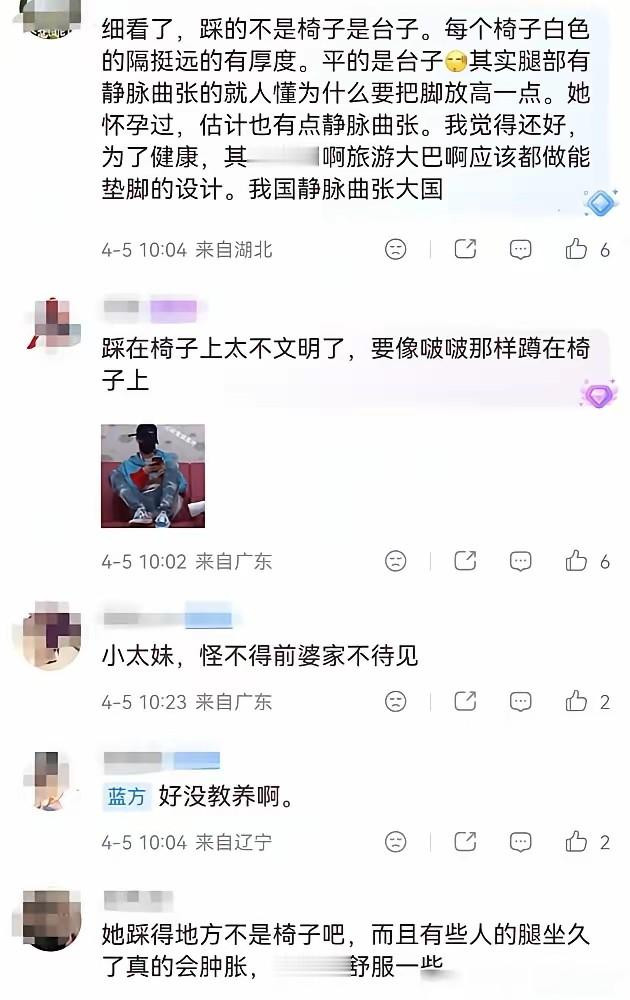Like the 4-5 10:02 comment from 广东
This screenshot has height=1000, width=630.
pyautogui.click(x=576, y=561)
